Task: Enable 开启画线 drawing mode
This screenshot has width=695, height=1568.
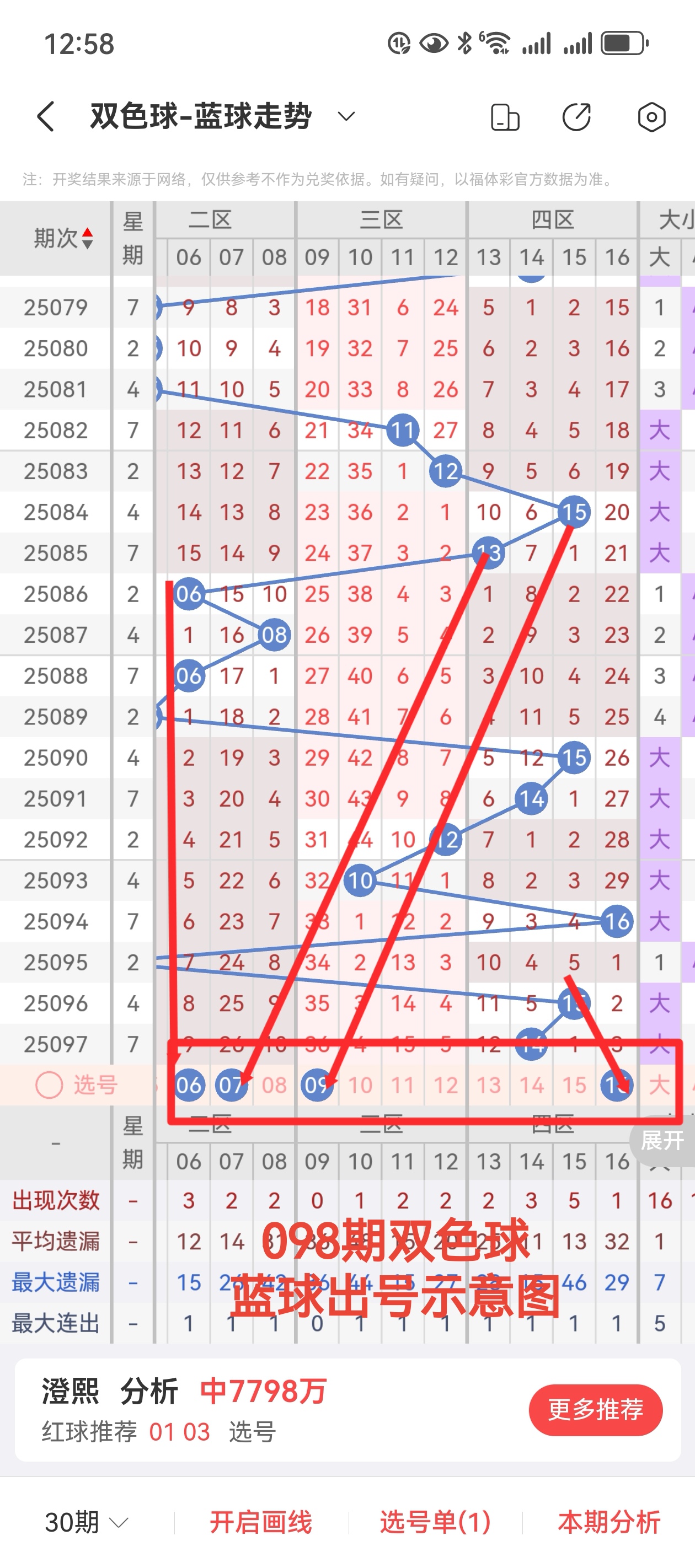Action: click(x=262, y=1523)
